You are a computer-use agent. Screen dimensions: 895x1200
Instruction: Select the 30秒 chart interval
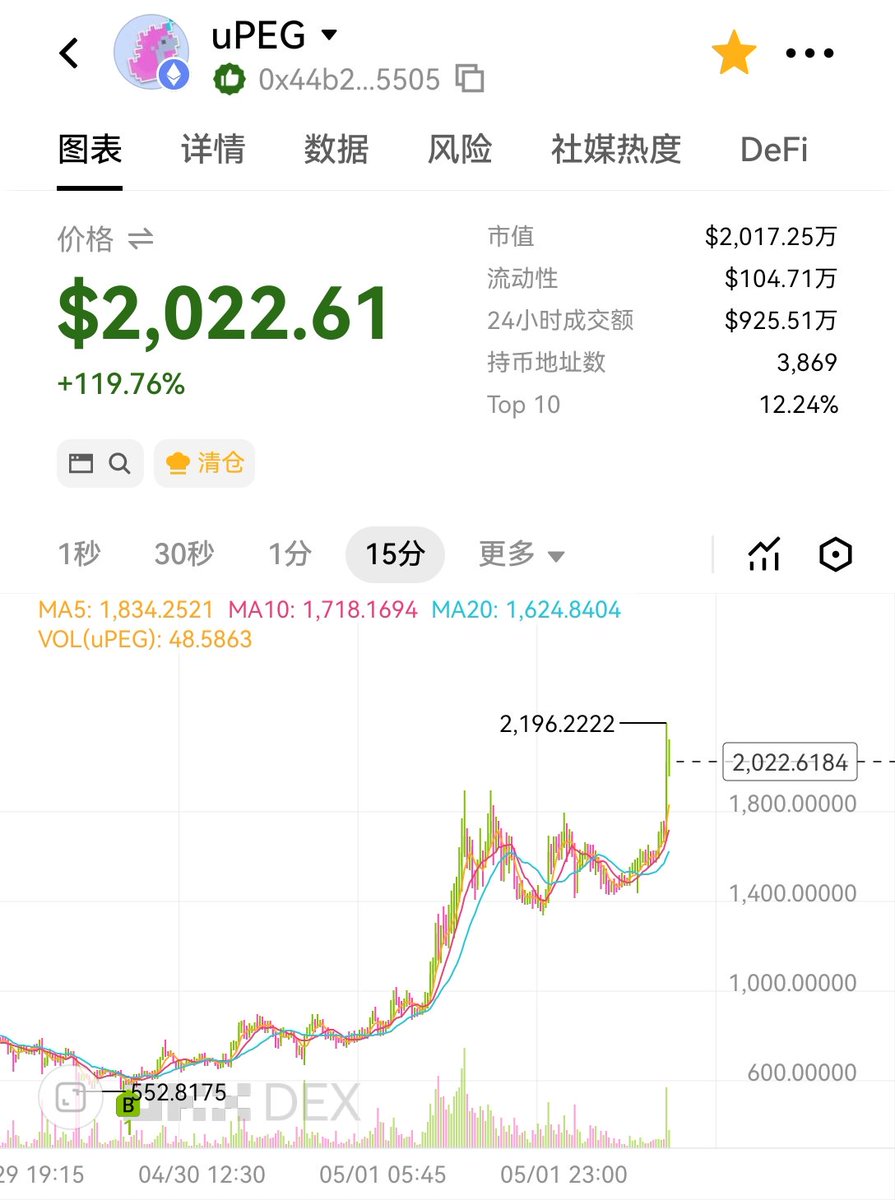tap(184, 553)
